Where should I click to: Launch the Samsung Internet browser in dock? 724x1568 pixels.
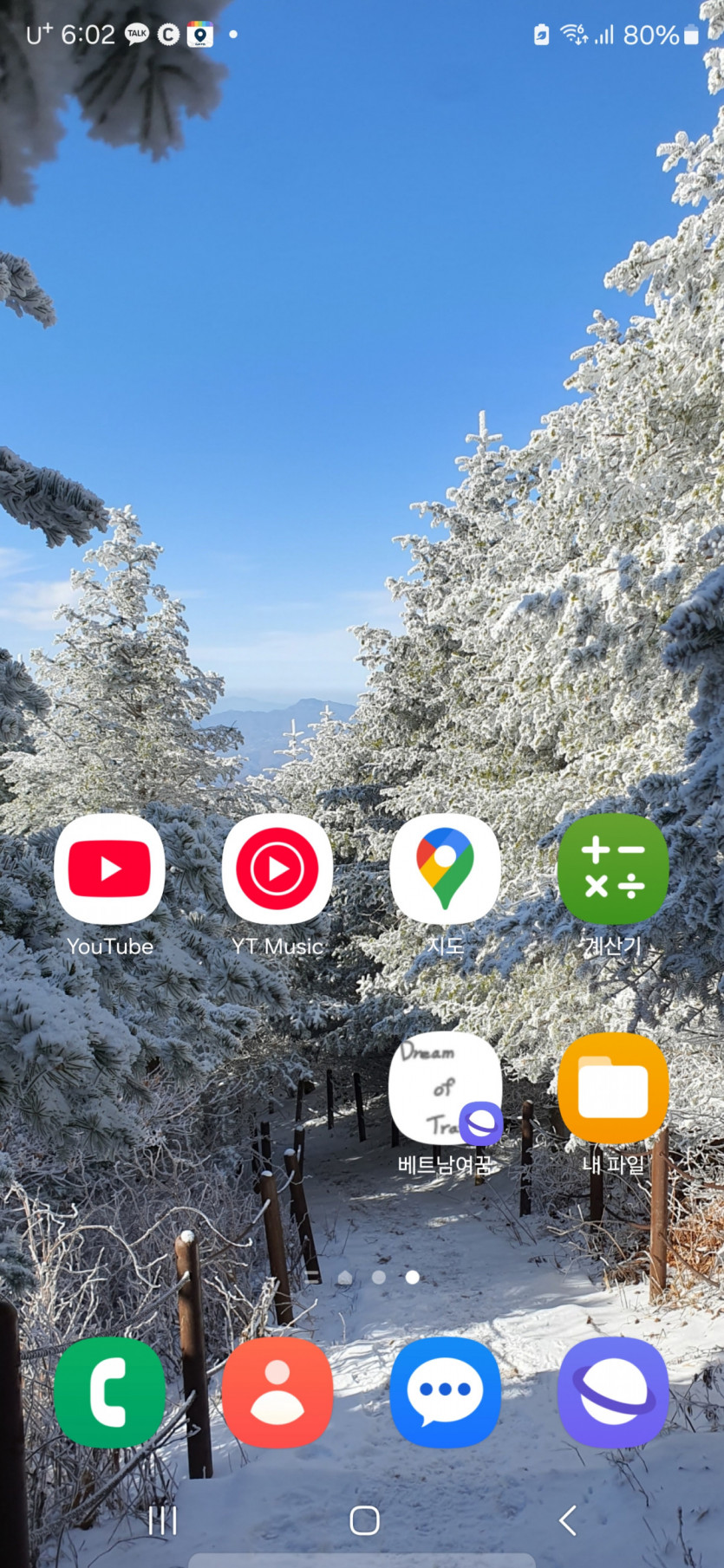613,1393
